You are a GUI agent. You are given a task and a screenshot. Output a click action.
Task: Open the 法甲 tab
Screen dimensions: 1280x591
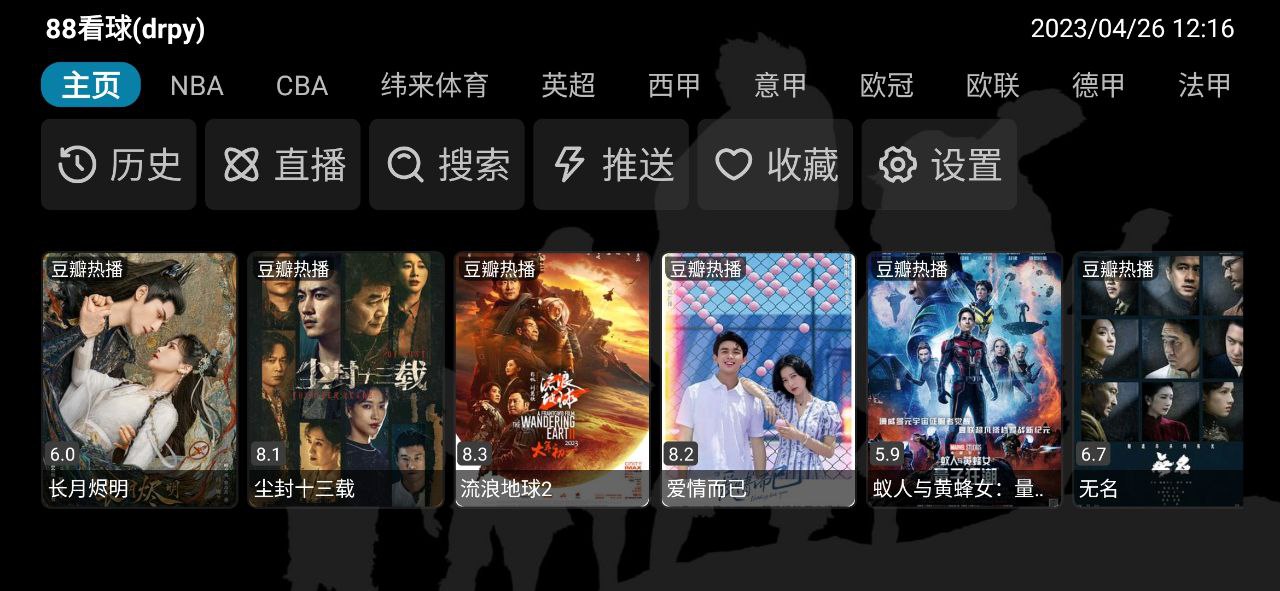point(1204,85)
